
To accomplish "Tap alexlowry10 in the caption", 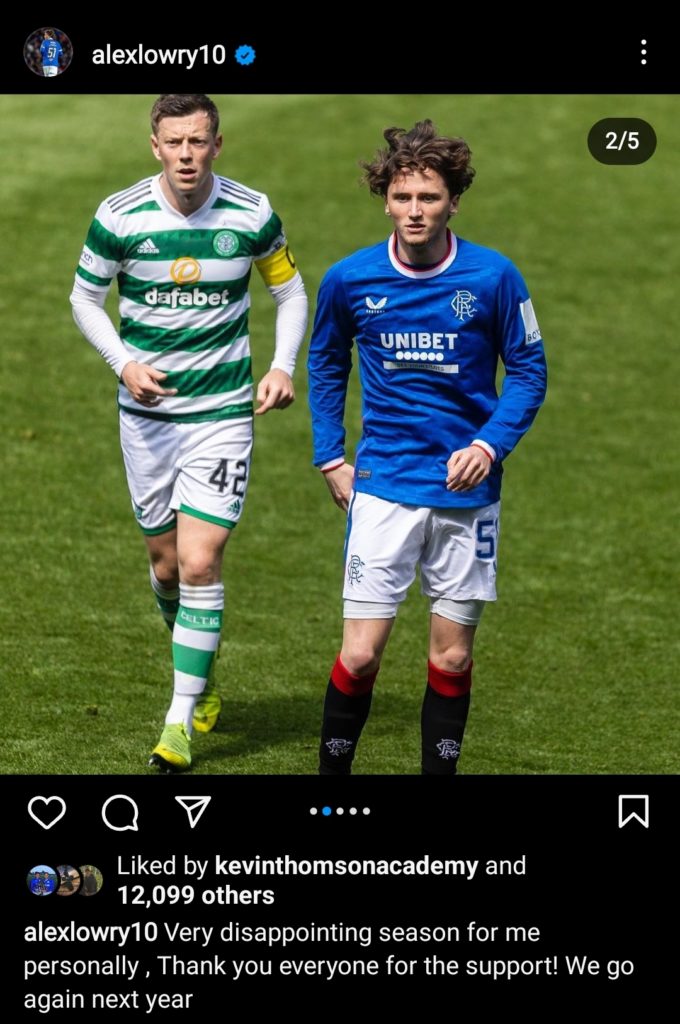I will [x=90, y=933].
